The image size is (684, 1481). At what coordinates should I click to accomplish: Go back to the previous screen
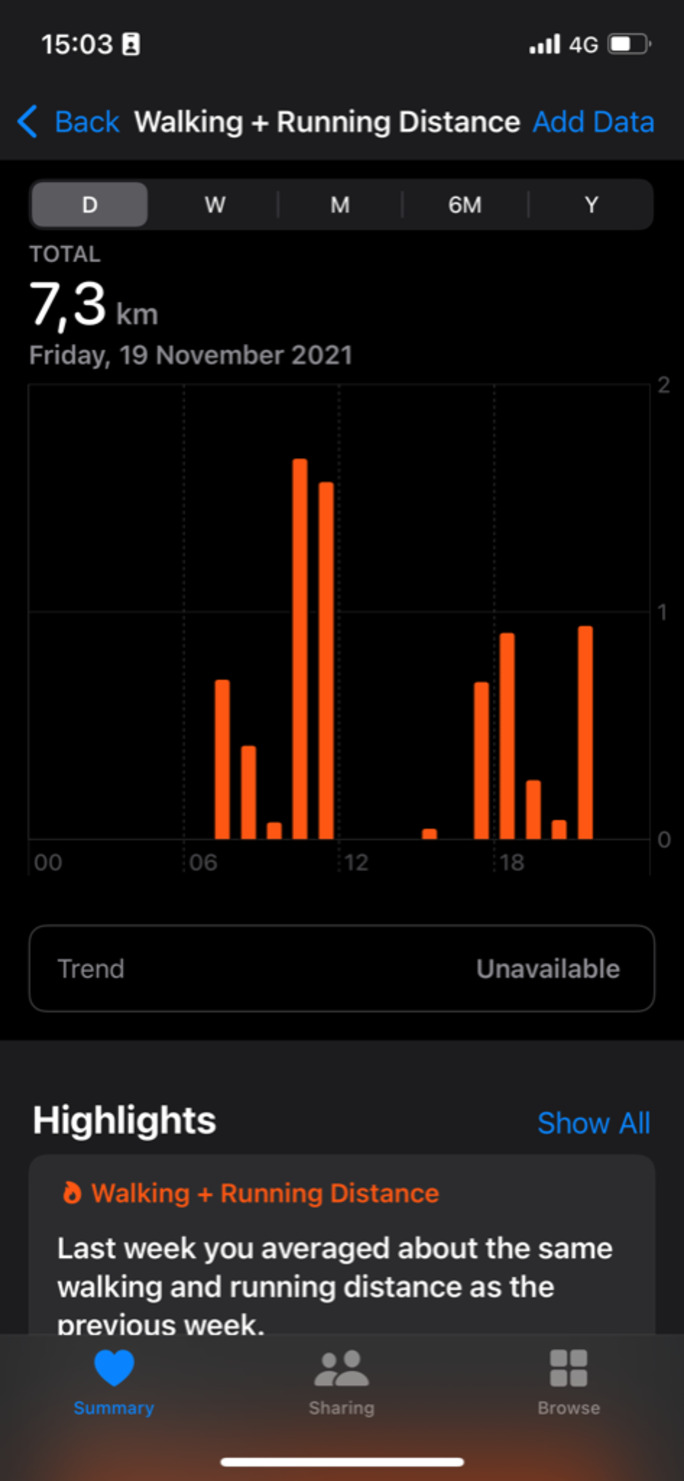(68, 122)
